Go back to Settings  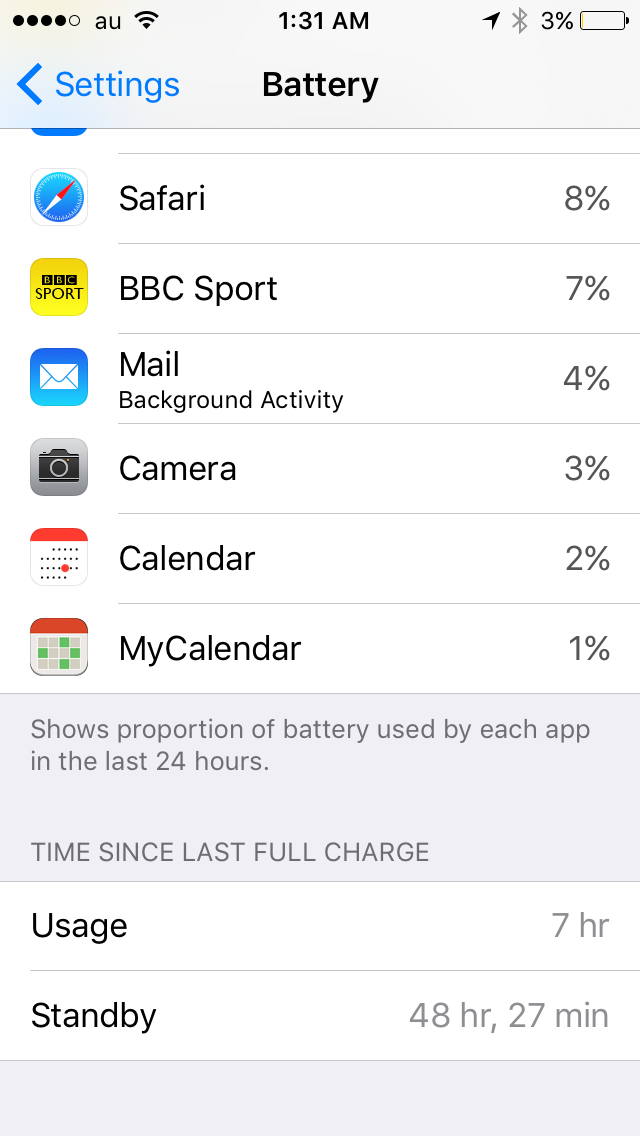pyautogui.click(x=99, y=85)
